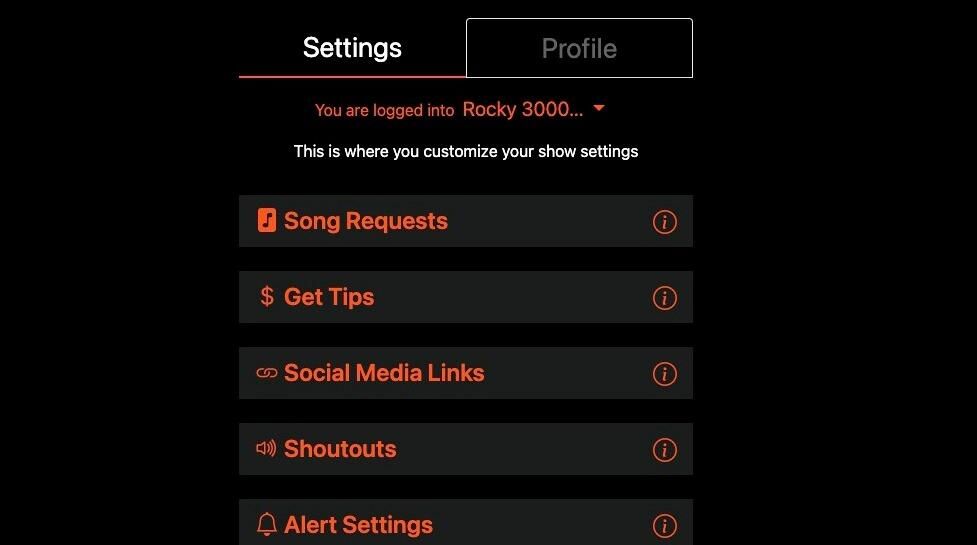
Task: Open Shoutouts settings
Action: point(340,449)
